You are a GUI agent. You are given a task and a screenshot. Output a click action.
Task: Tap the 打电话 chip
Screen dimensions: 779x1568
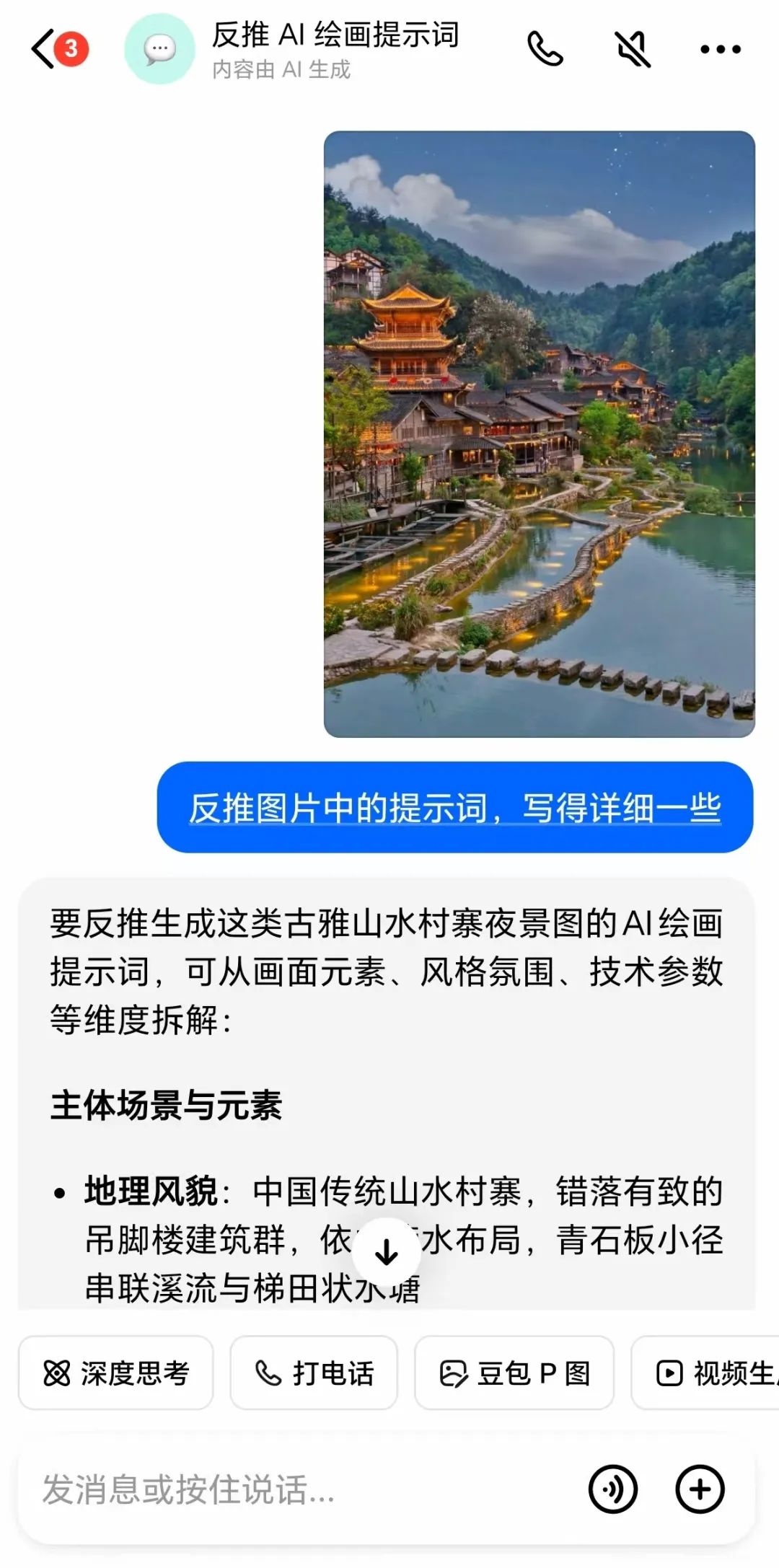point(314,1373)
